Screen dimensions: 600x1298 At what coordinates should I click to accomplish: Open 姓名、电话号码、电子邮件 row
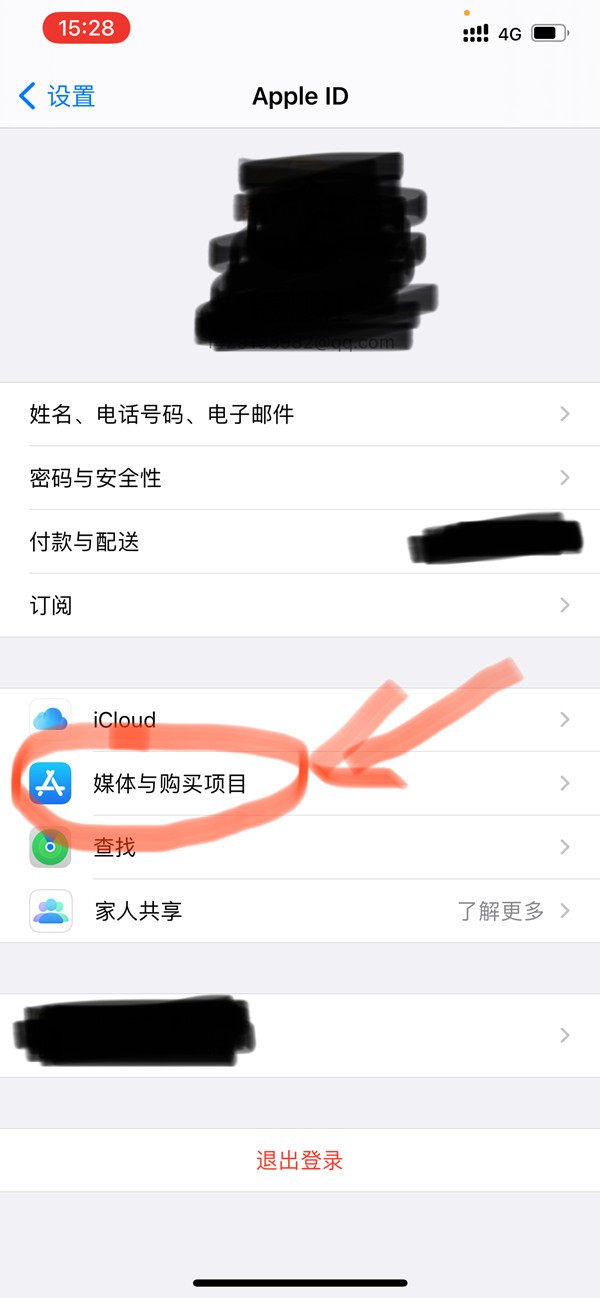(x=300, y=414)
